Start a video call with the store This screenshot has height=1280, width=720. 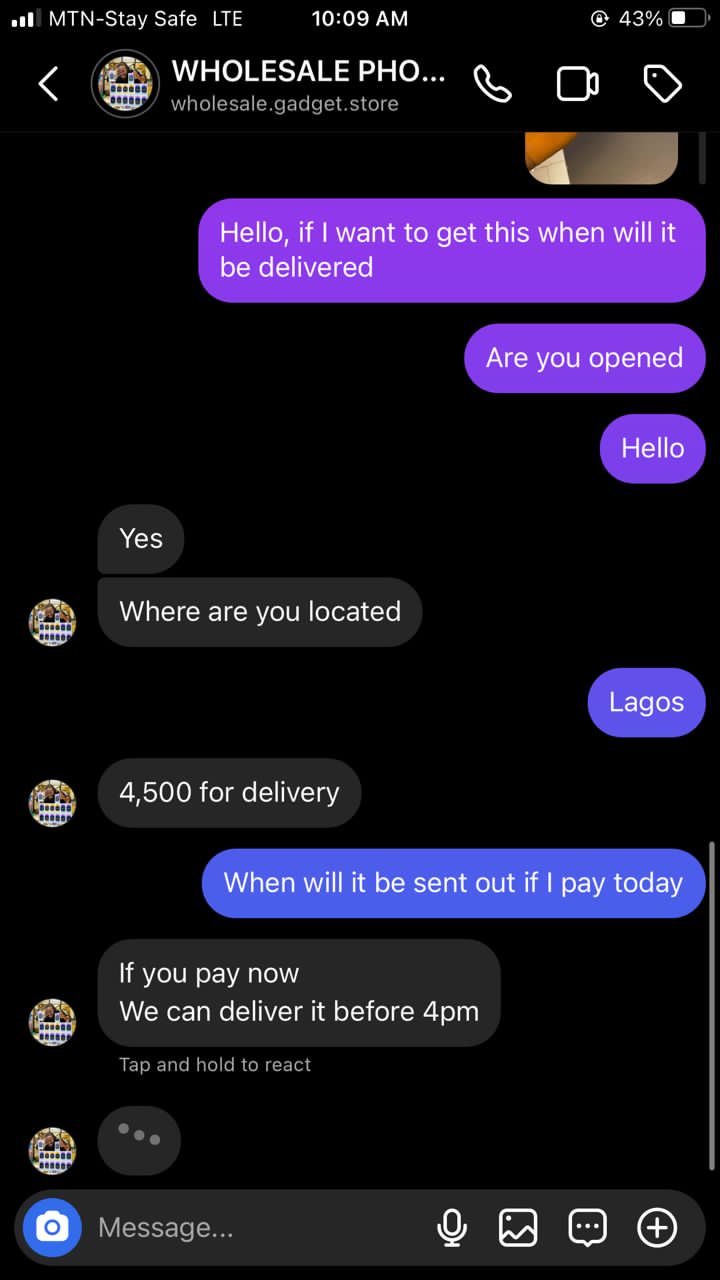(577, 85)
